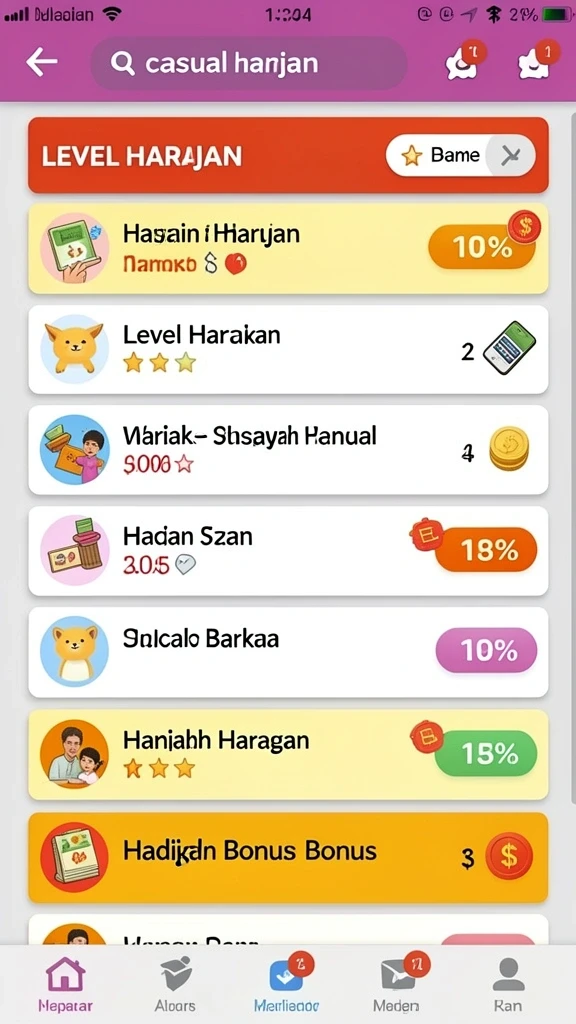
Task: Open the Hadan Szan row
Action: pos(288,551)
